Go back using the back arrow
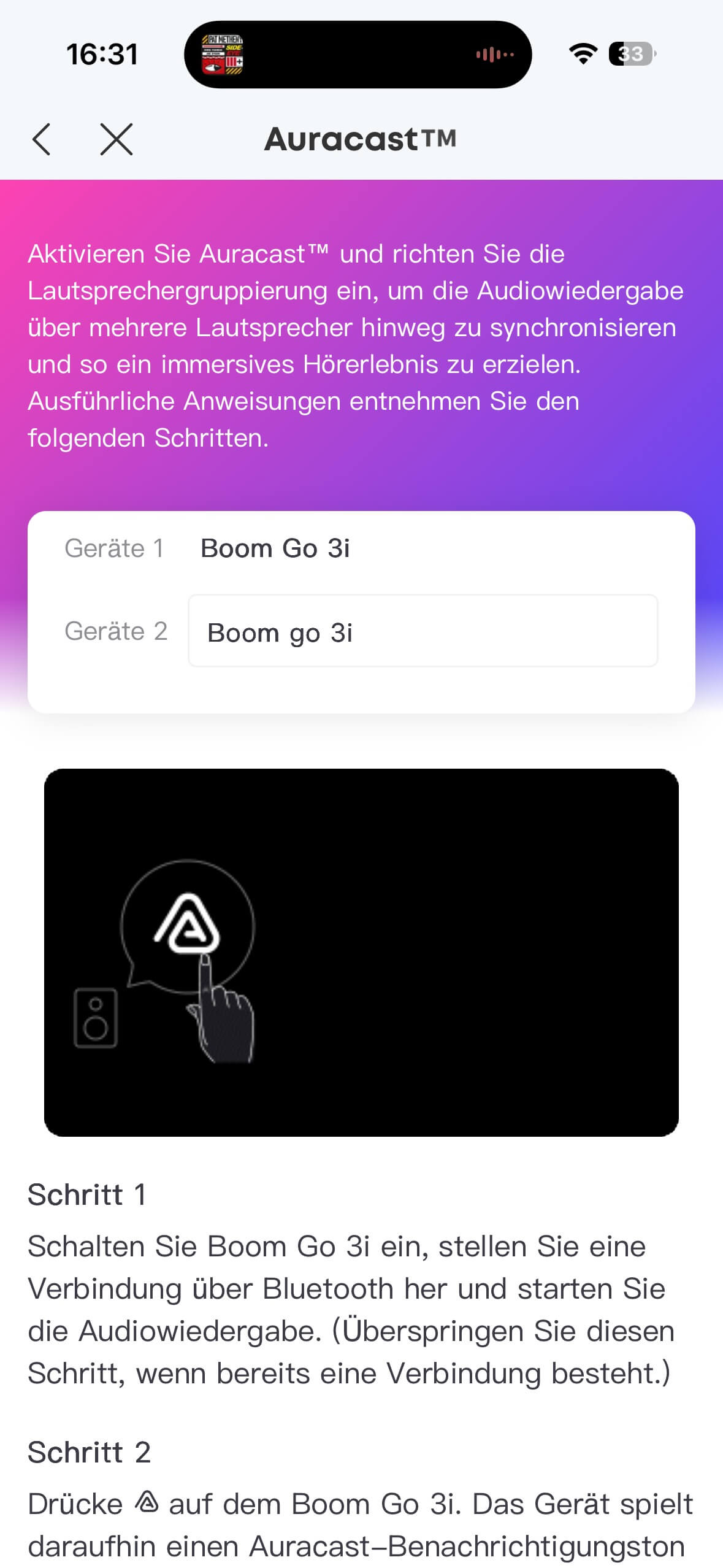Screen dimensions: 723x1568 coord(42,139)
